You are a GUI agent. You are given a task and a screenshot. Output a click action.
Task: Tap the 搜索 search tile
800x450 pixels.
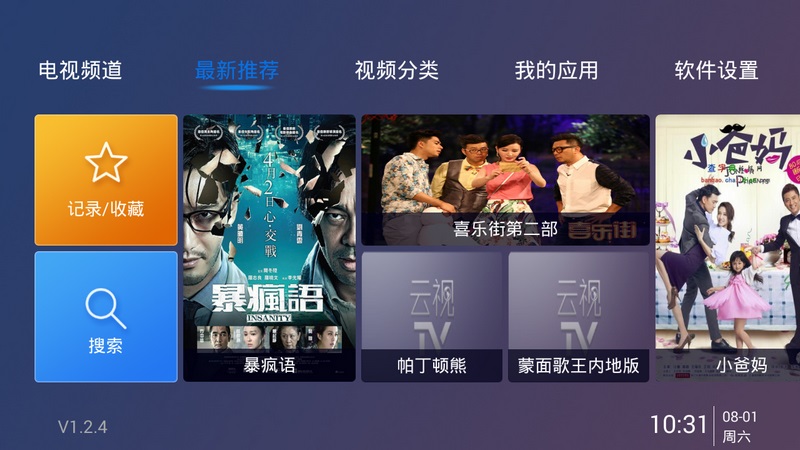106,316
